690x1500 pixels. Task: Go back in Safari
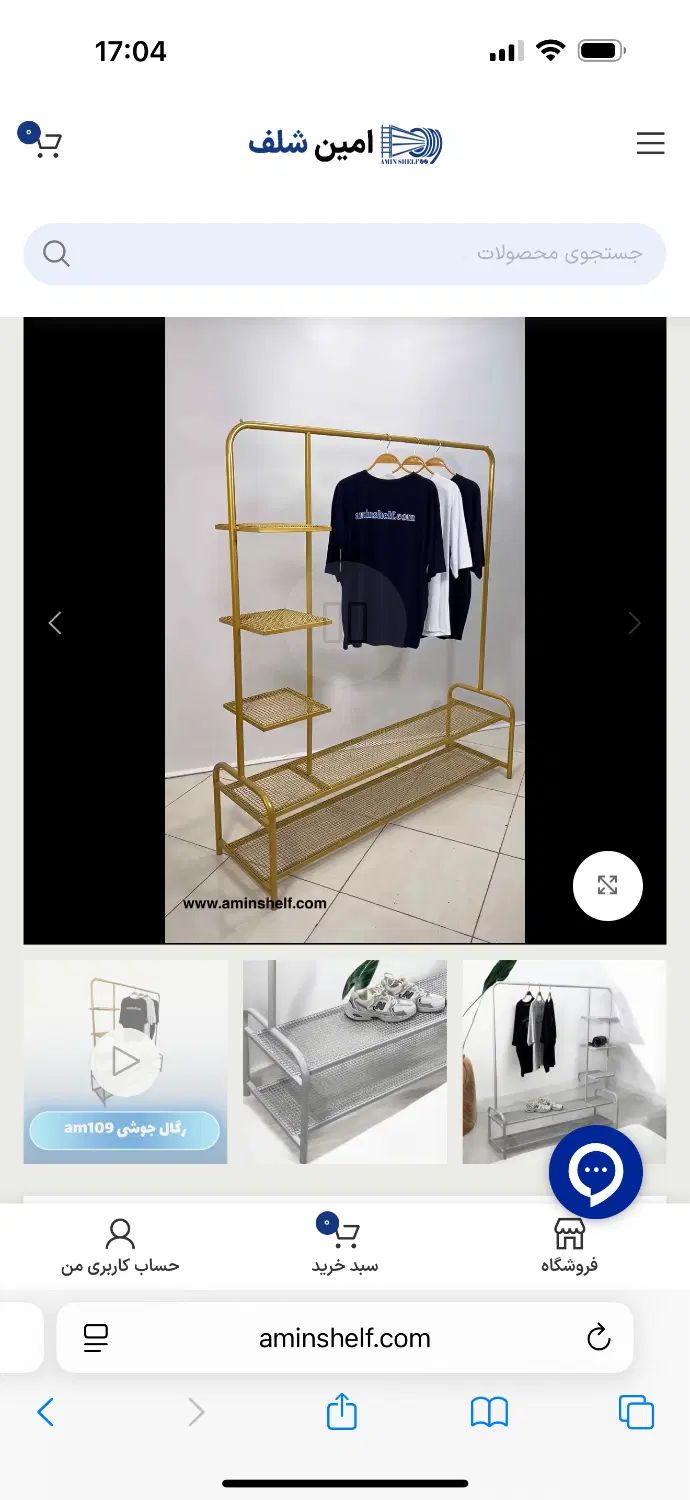pyautogui.click(x=45, y=1412)
